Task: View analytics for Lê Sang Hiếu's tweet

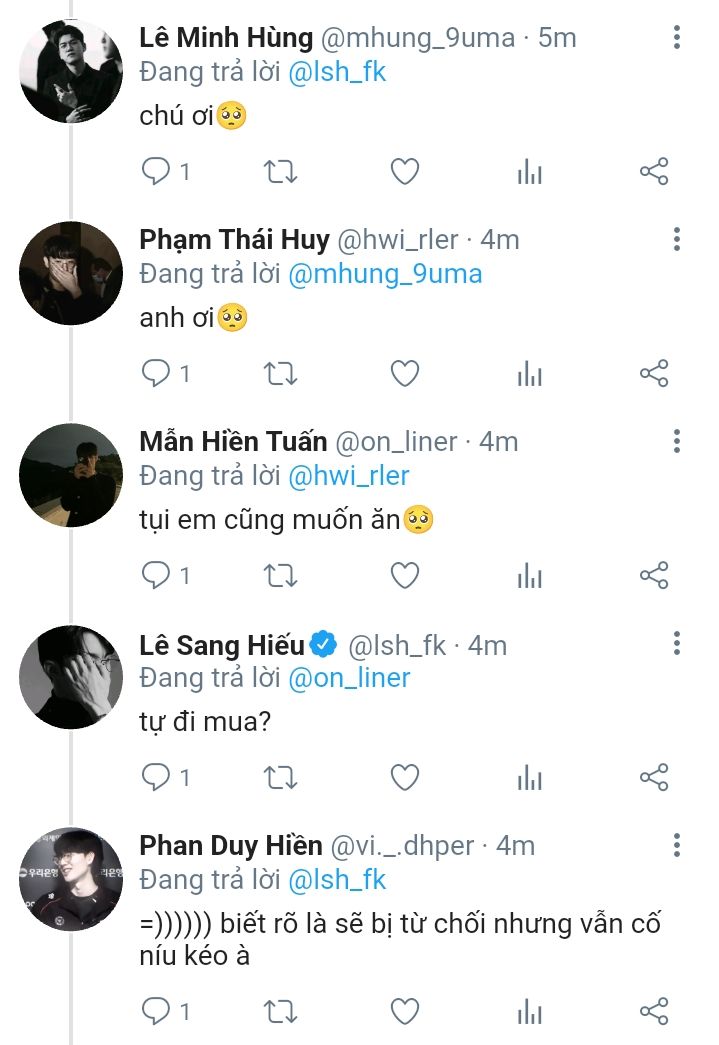Action: pos(529,777)
